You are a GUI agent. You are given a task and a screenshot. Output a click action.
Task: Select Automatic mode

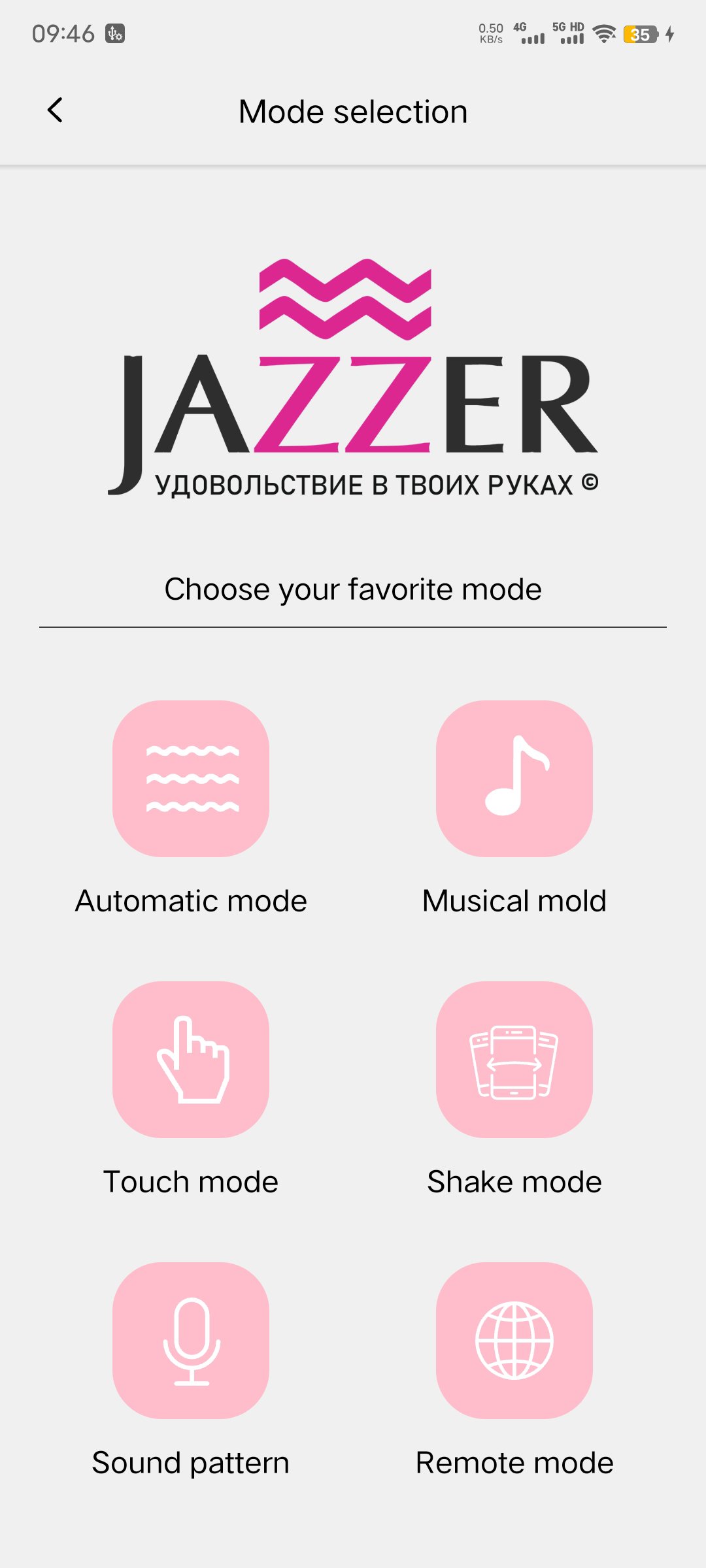(x=191, y=779)
